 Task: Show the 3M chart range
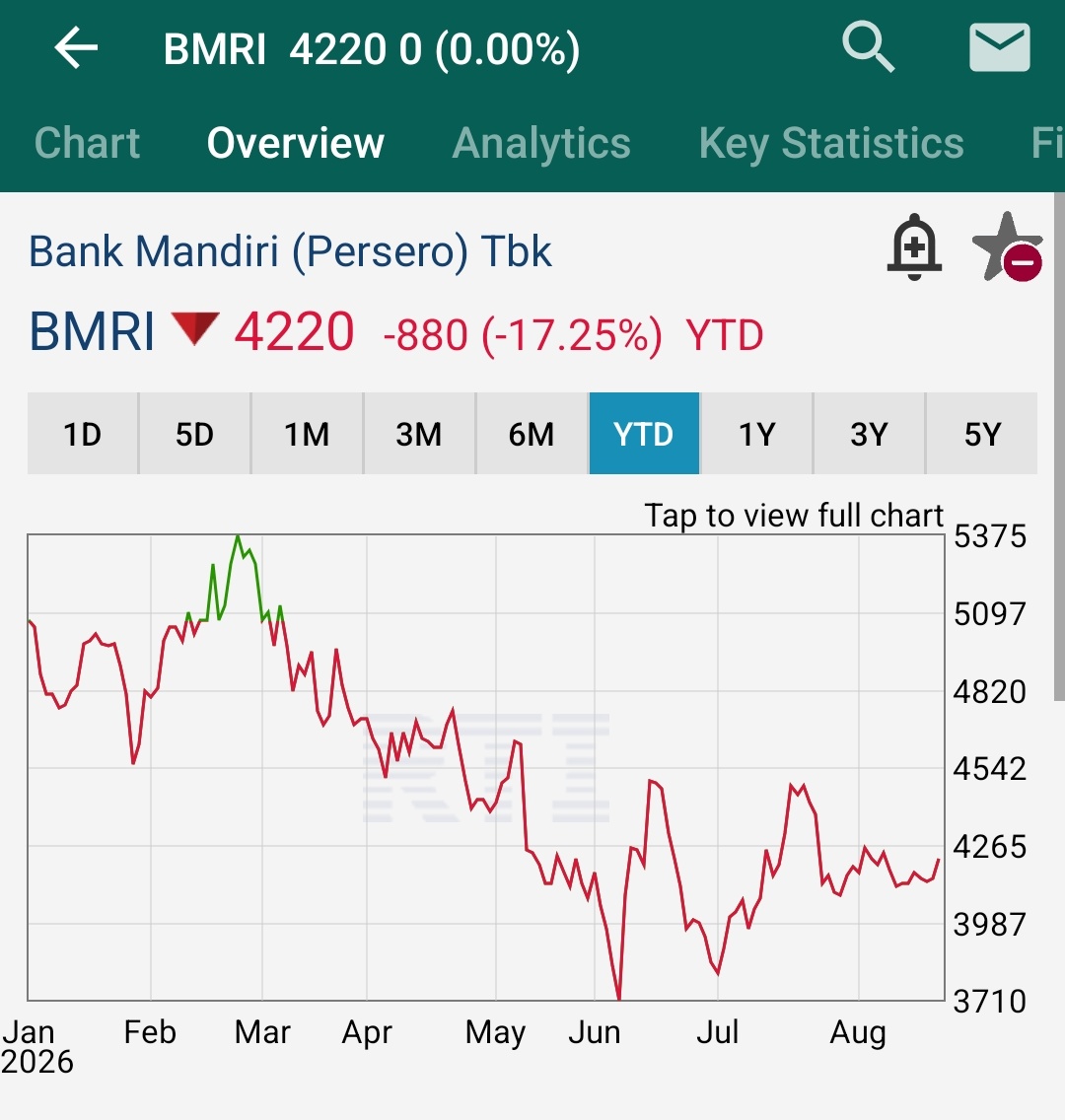tap(419, 434)
